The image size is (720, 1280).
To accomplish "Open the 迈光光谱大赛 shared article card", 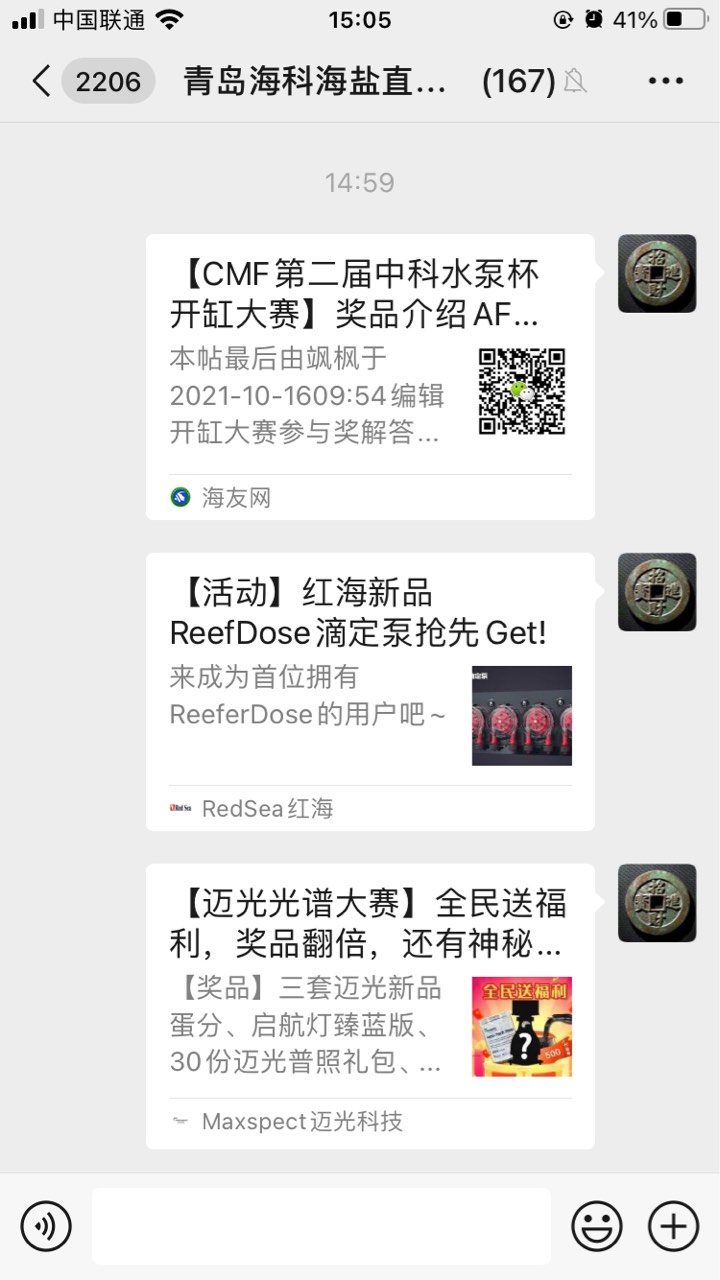I will point(370,1006).
